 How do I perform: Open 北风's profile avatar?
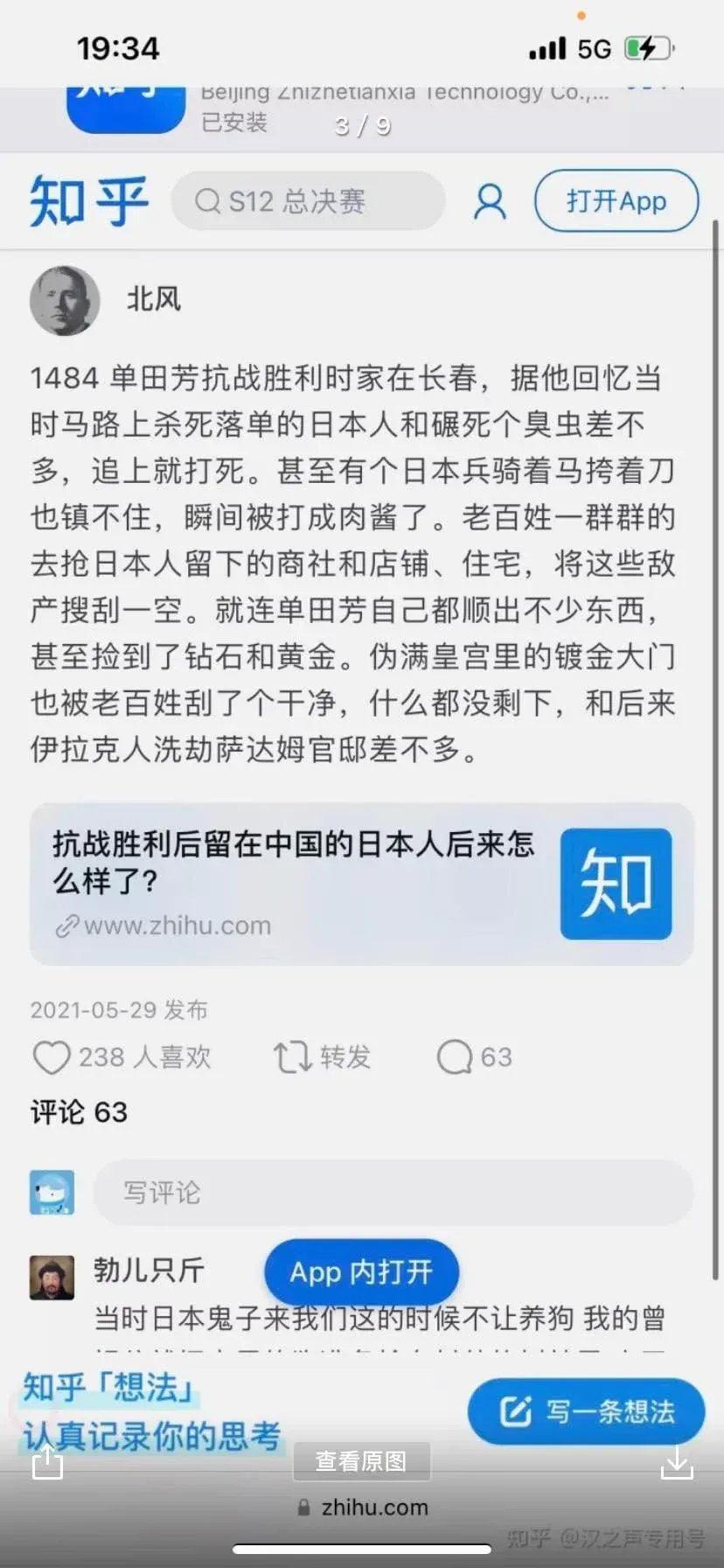[x=65, y=300]
